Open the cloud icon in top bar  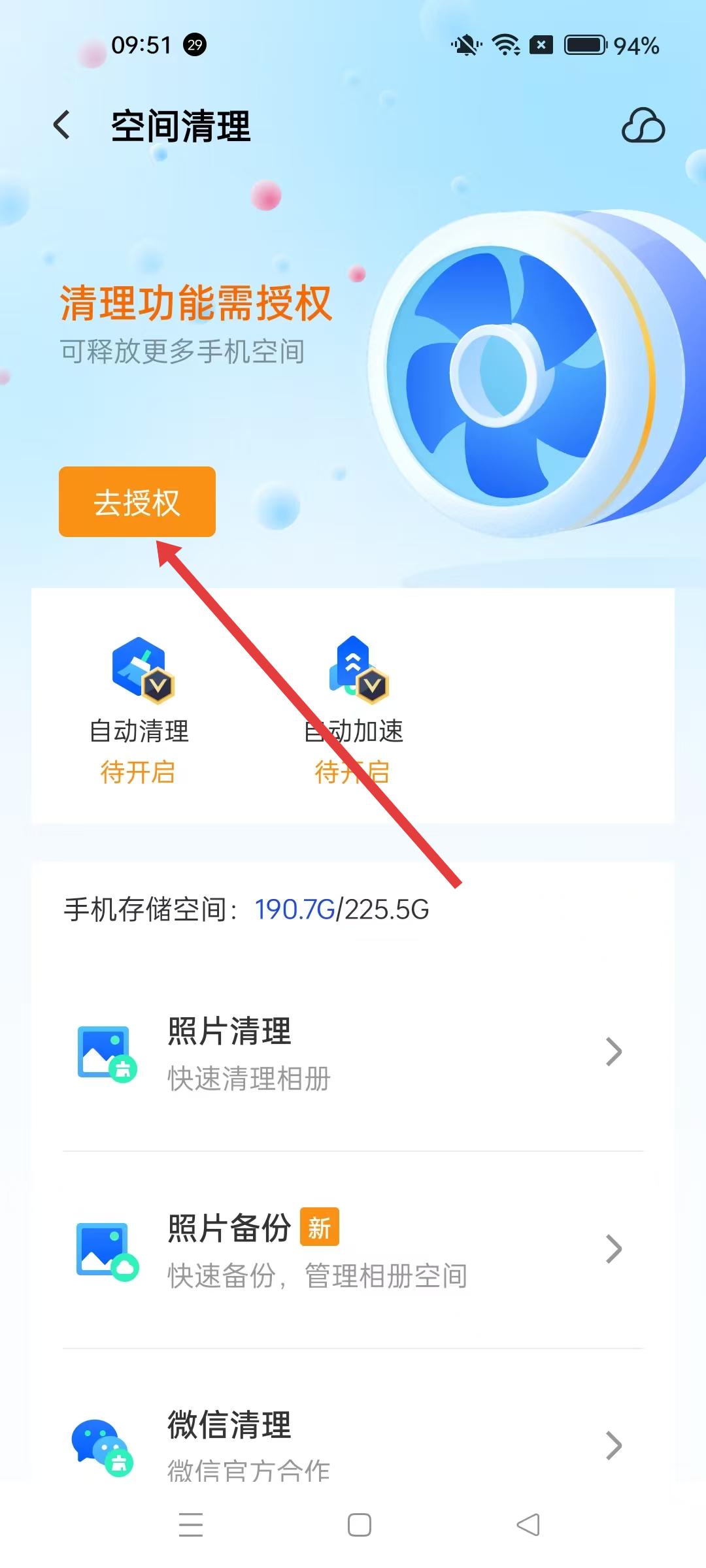click(643, 125)
